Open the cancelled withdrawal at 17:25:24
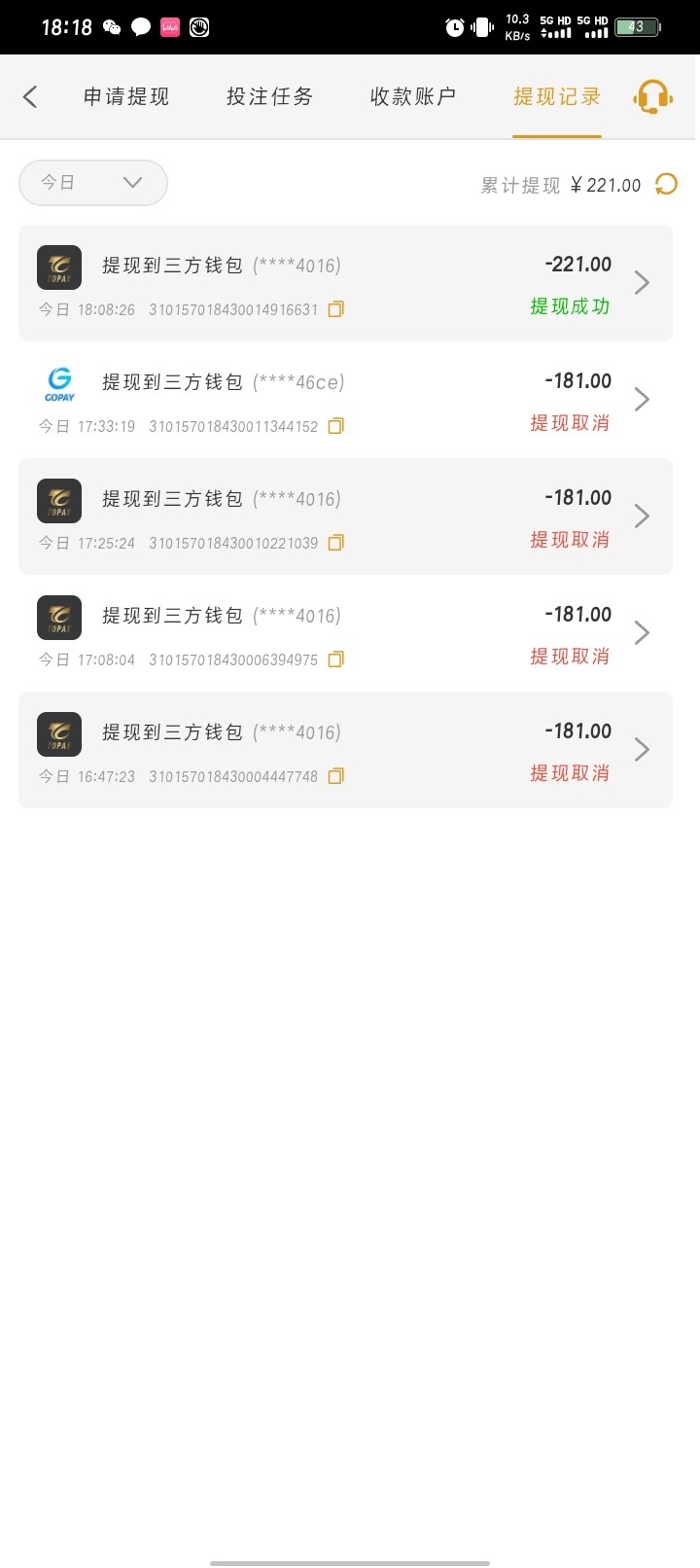This screenshot has height=1568, width=700. [345, 517]
